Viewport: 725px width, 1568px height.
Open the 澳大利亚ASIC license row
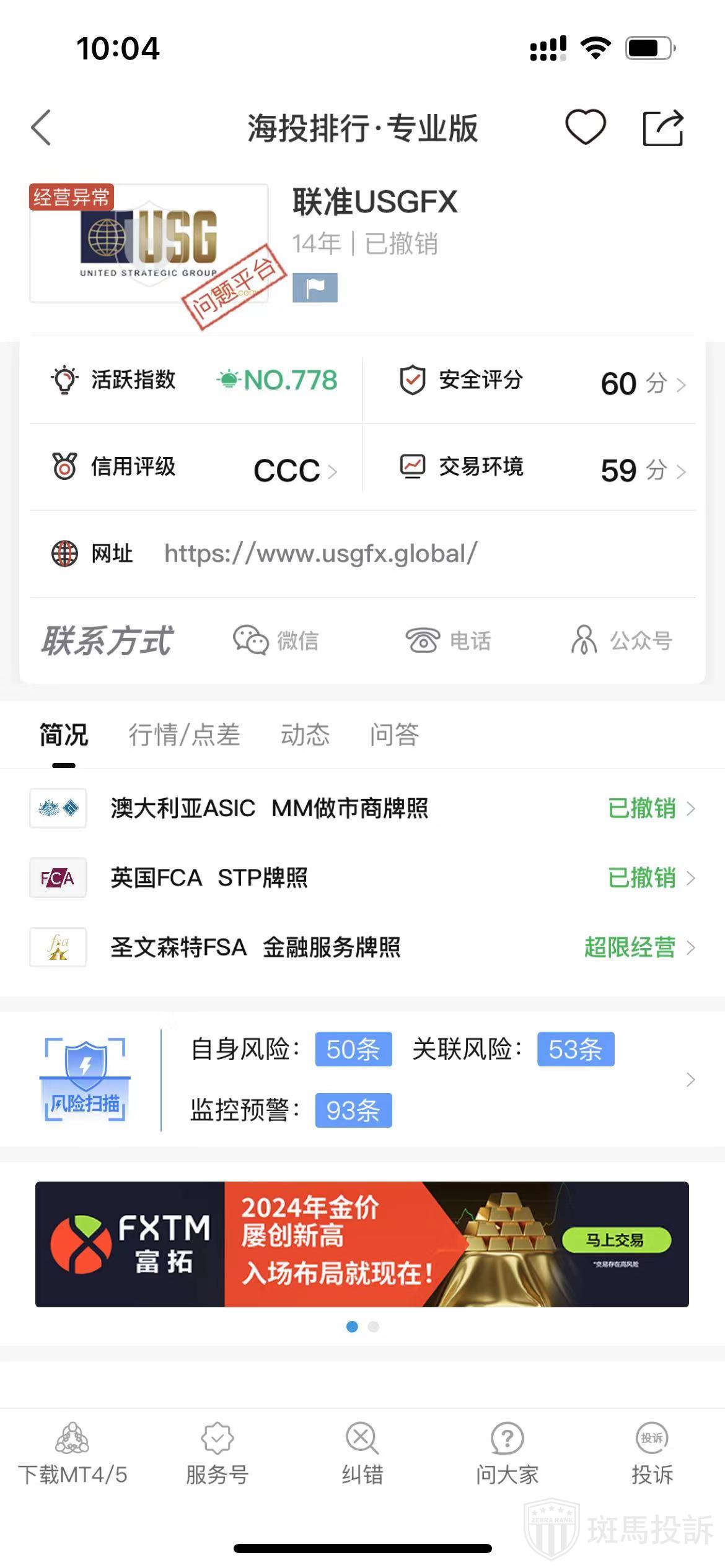(362, 808)
